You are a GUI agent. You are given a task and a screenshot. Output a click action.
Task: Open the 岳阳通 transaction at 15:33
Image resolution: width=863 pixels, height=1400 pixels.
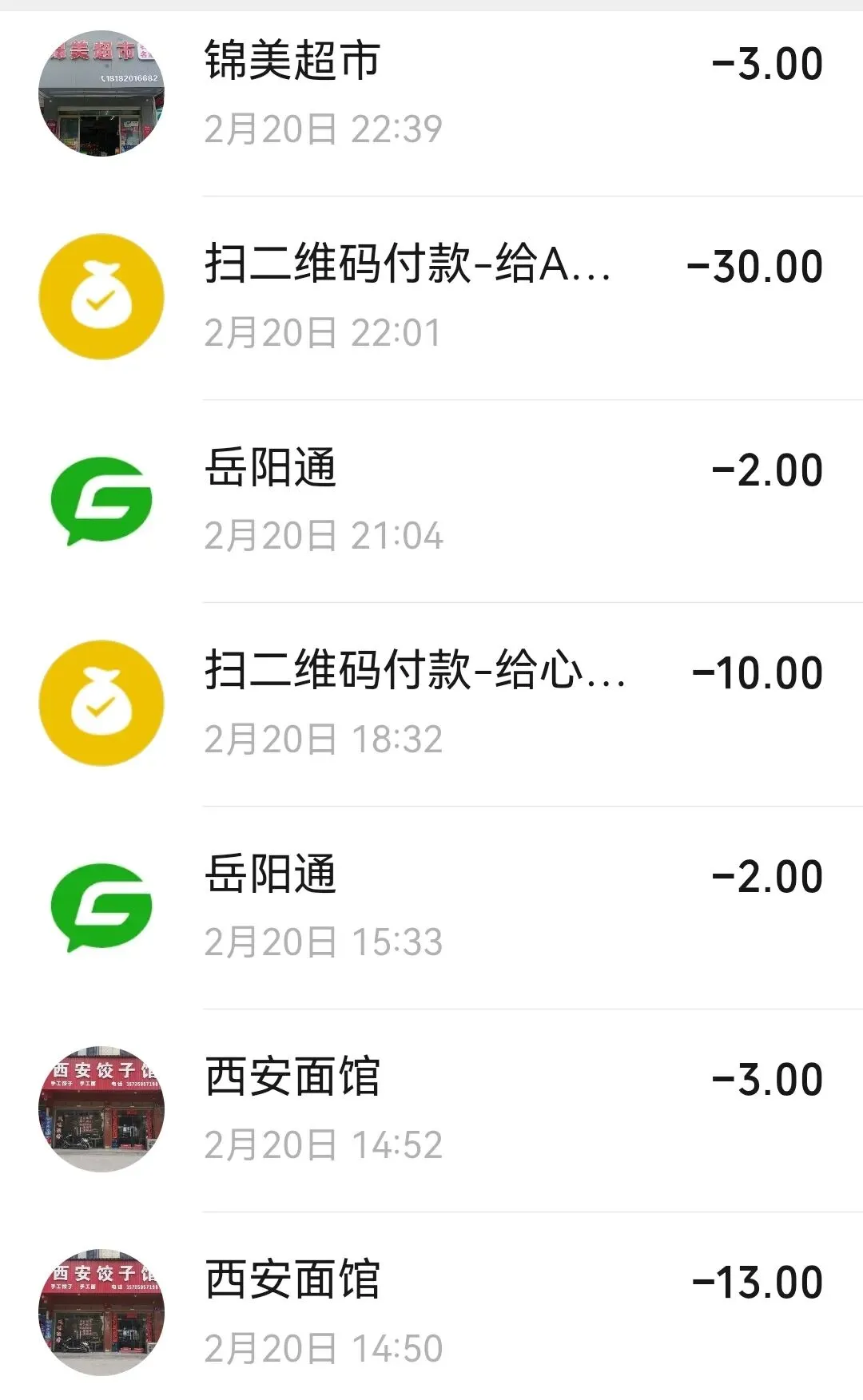431,907
